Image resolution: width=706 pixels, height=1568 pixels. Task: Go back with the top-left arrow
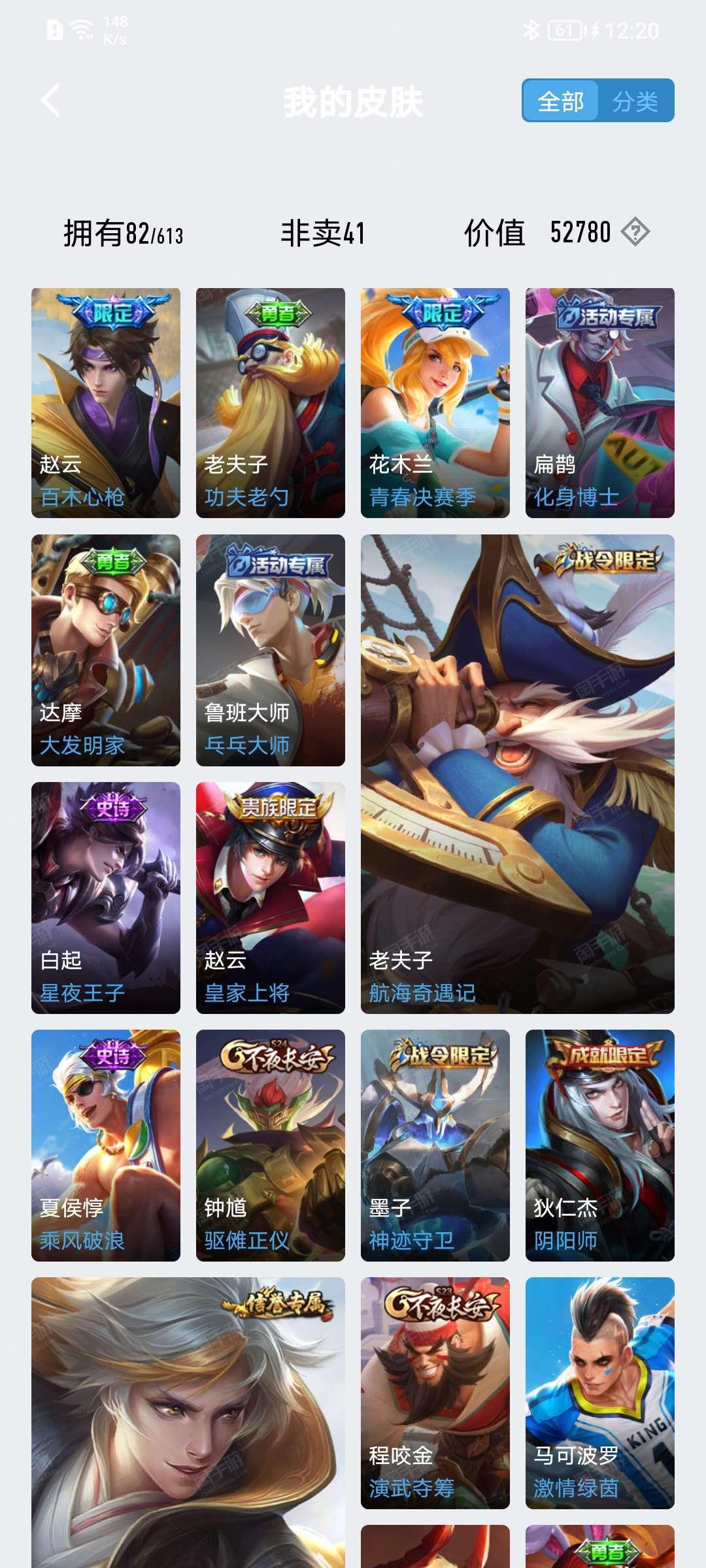coord(50,101)
